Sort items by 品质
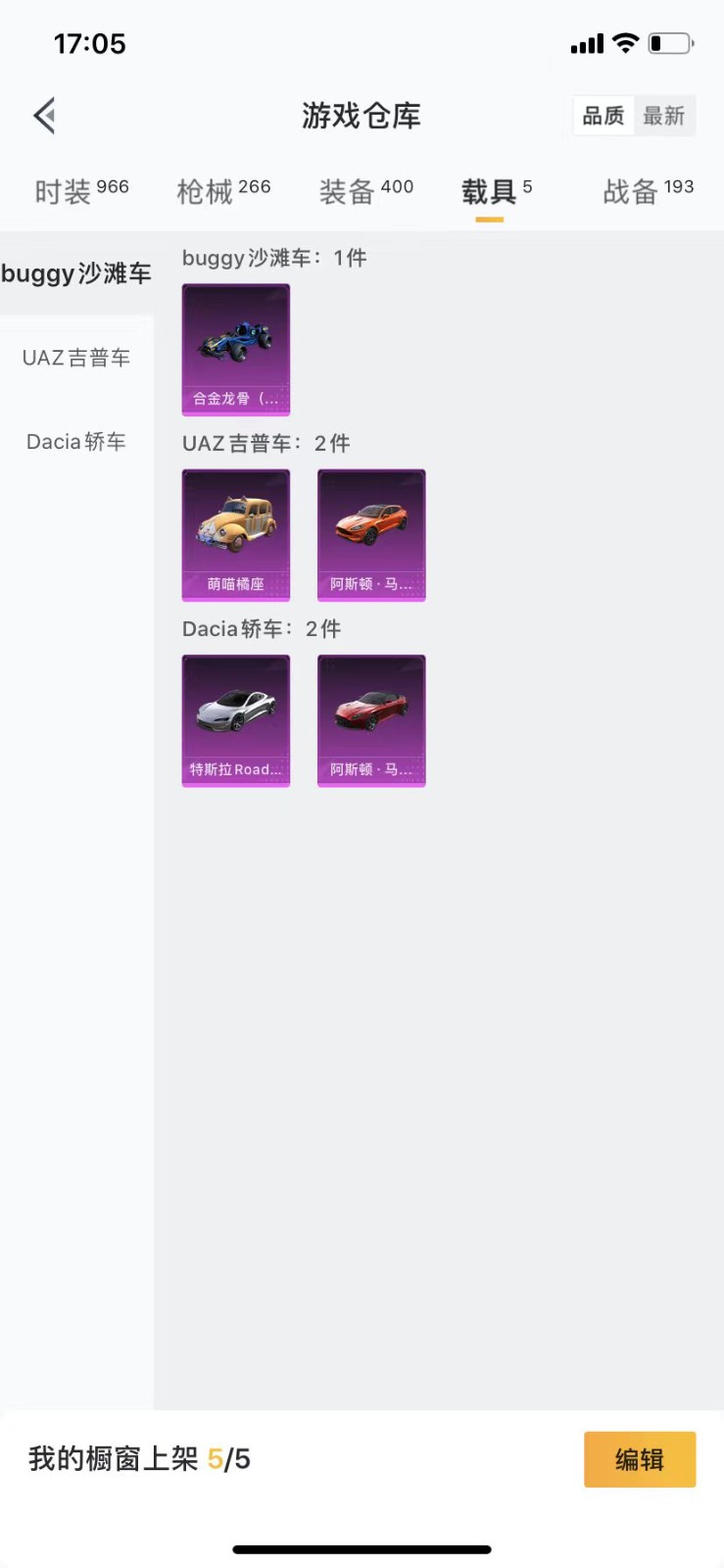This screenshot has height=1568, width=724. point(603,116)
